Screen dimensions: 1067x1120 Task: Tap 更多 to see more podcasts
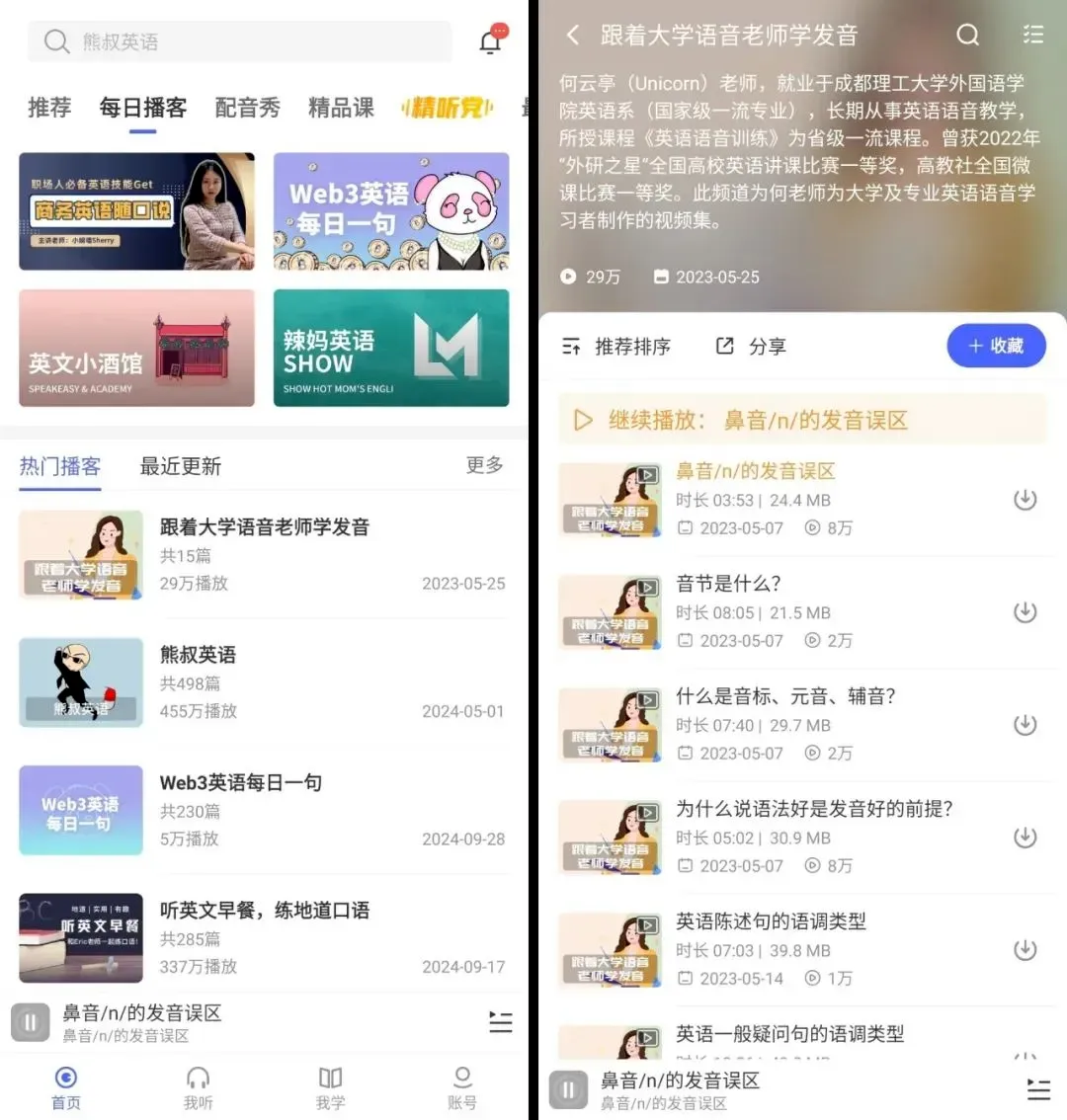coord(484,465)
